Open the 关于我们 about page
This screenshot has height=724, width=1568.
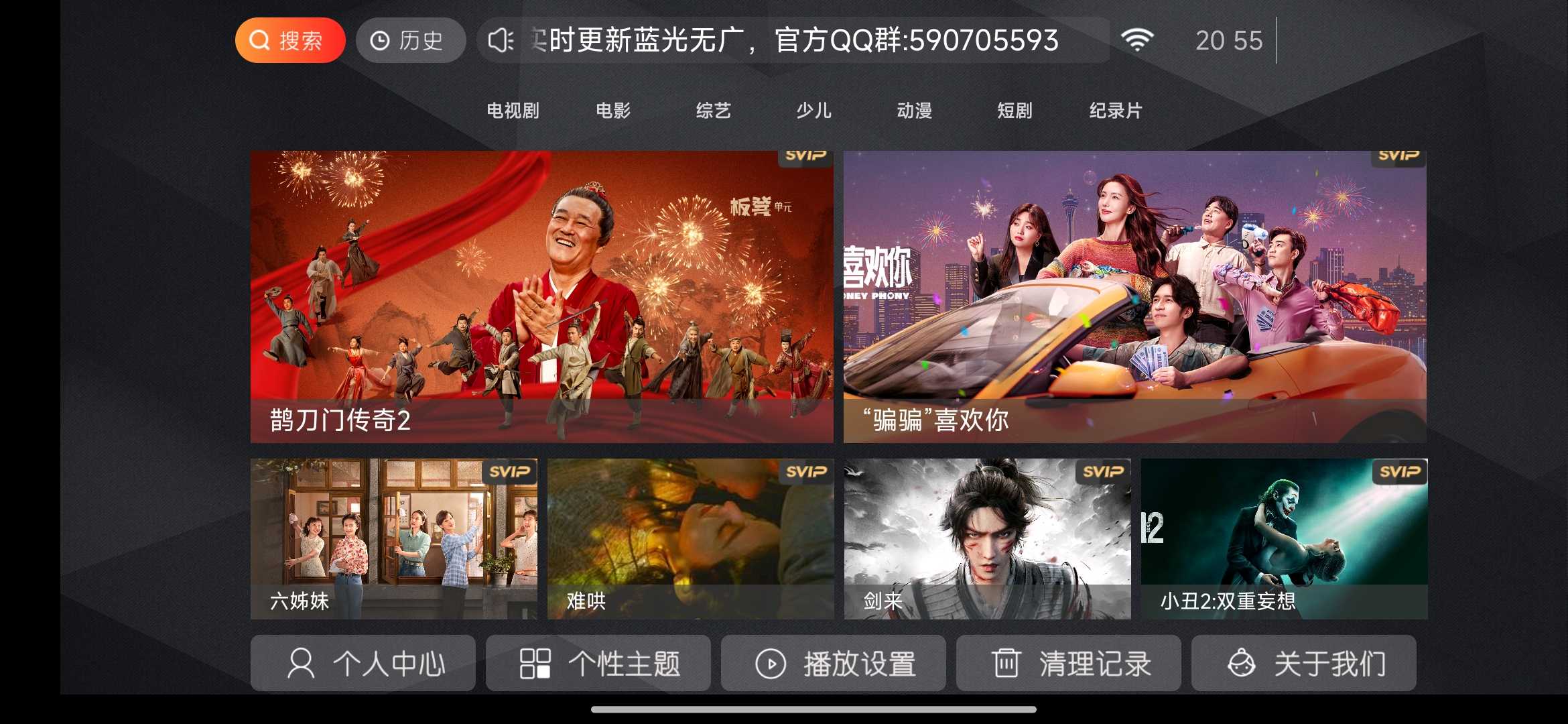1303,664
